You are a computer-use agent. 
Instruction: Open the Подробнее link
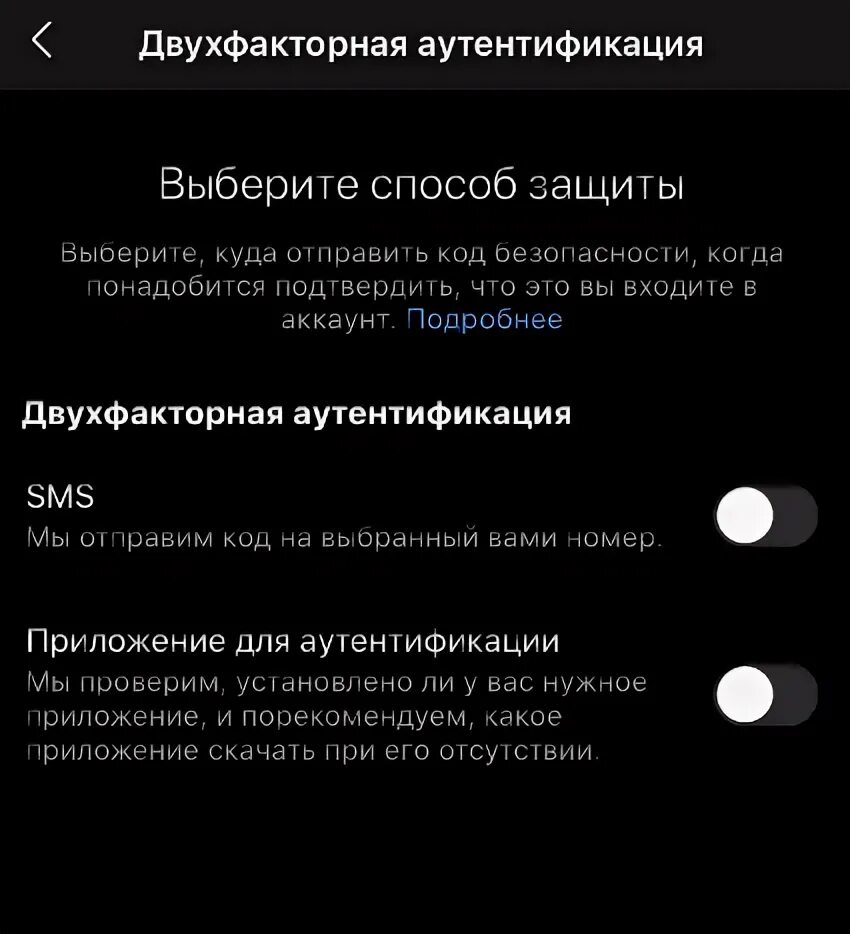485,320
